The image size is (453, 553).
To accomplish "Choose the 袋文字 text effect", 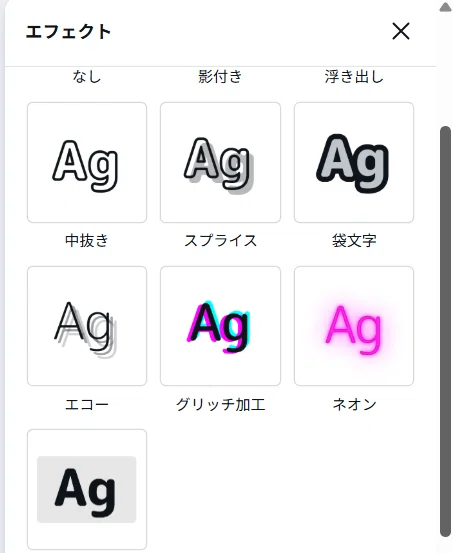I will click(354, 162).
